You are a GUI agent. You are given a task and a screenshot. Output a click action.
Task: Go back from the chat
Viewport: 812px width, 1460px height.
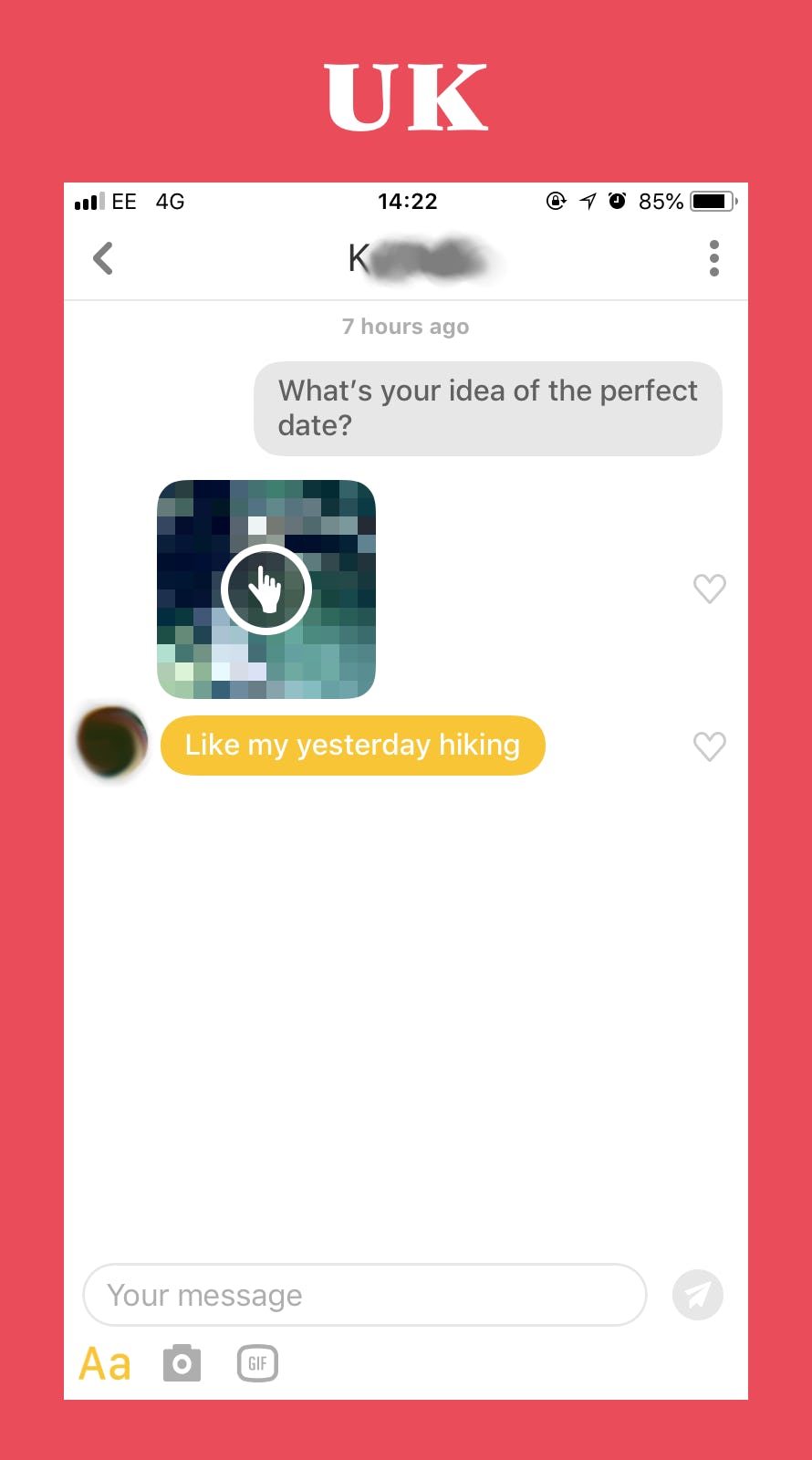click(x=103, y=258)
